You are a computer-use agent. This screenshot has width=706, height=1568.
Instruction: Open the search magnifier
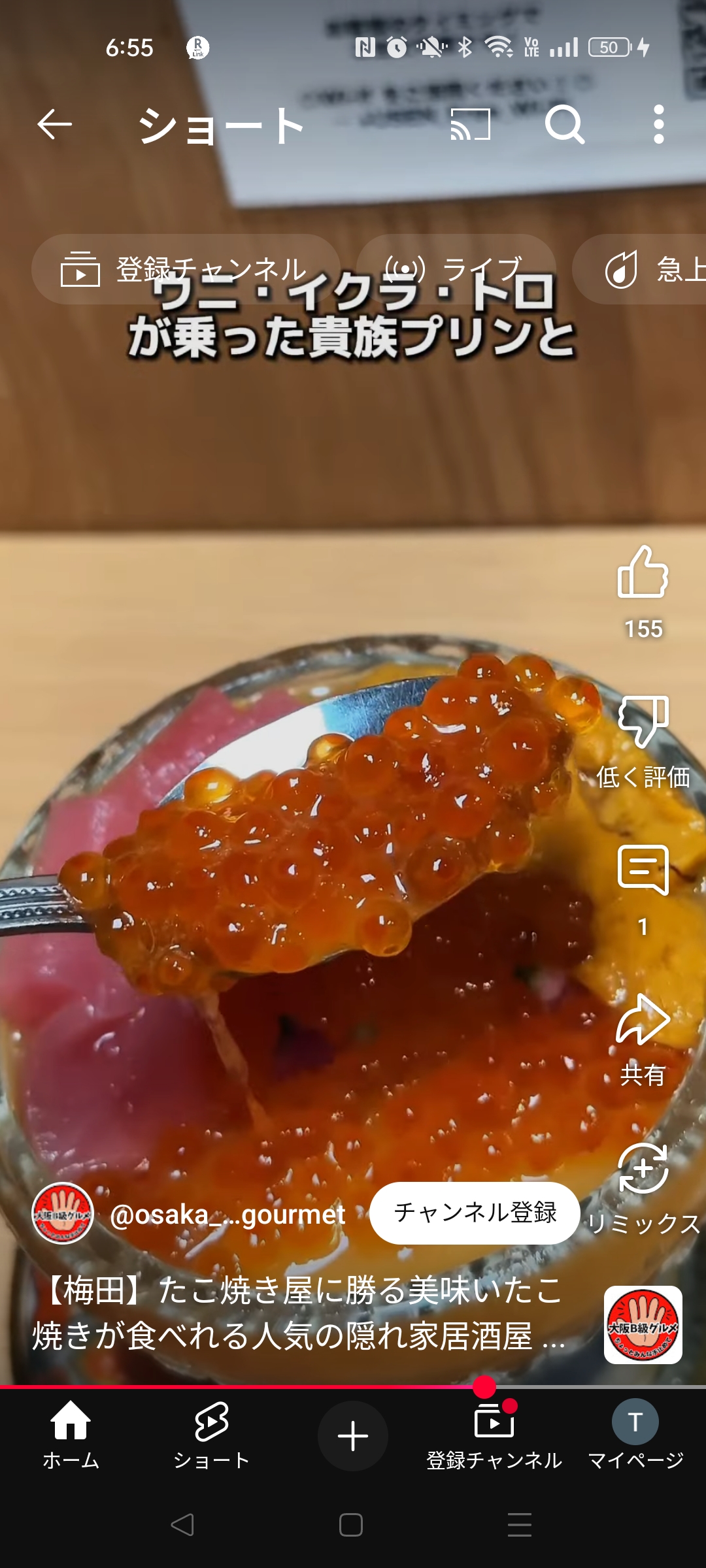(x=565, y=124)
